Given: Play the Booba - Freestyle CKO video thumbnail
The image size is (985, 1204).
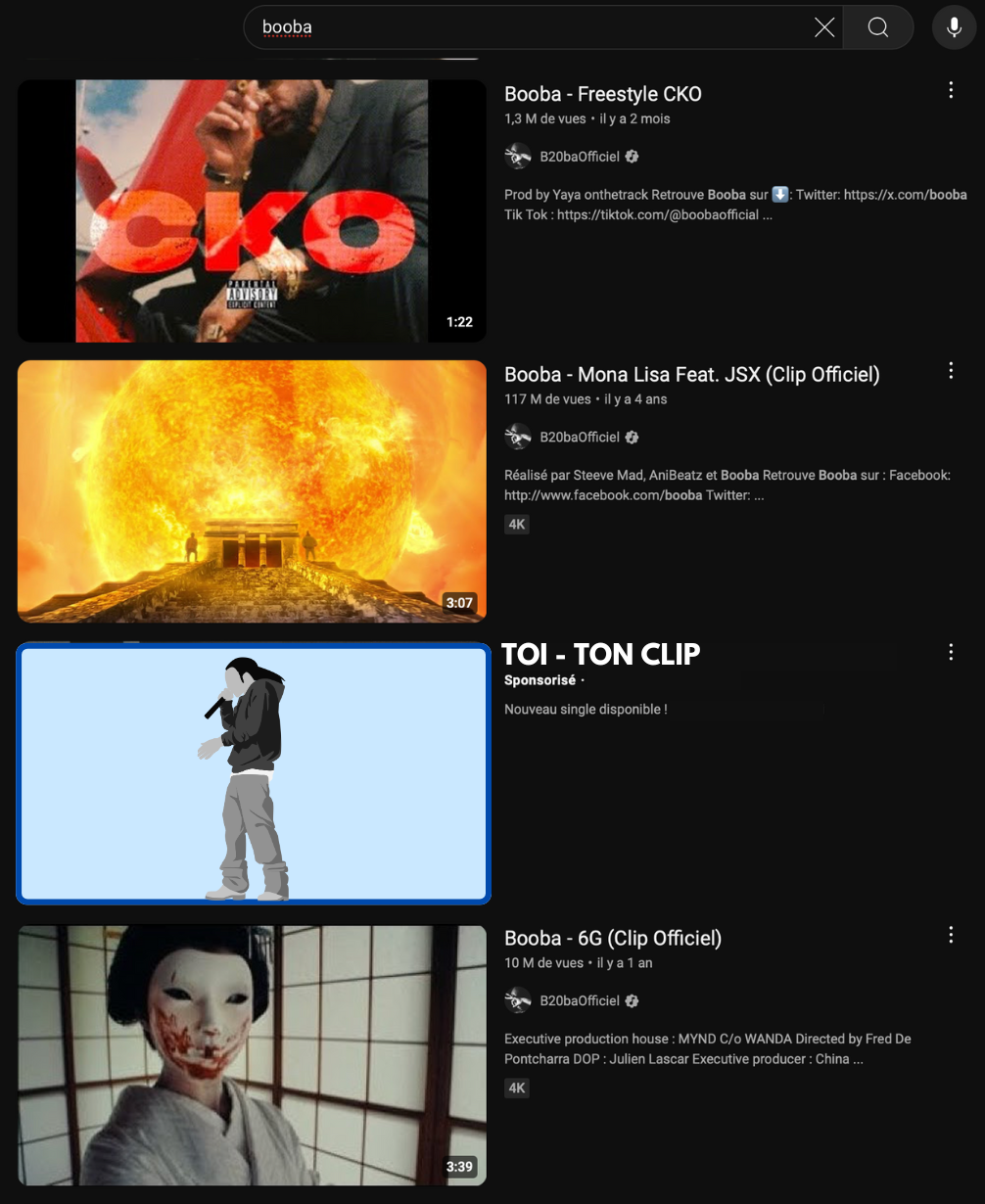Looking at the screenshot, I should (253, 210).
